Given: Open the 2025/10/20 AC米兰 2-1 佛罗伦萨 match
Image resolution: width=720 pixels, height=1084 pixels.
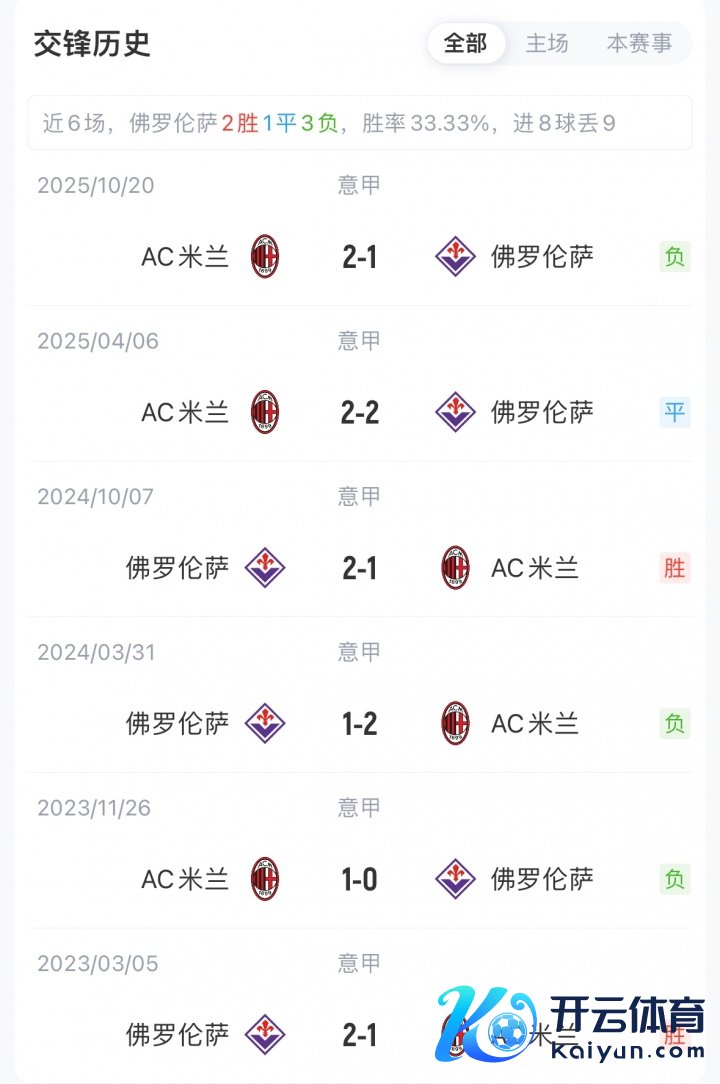Looking at the screenshot, I should 359,257.
